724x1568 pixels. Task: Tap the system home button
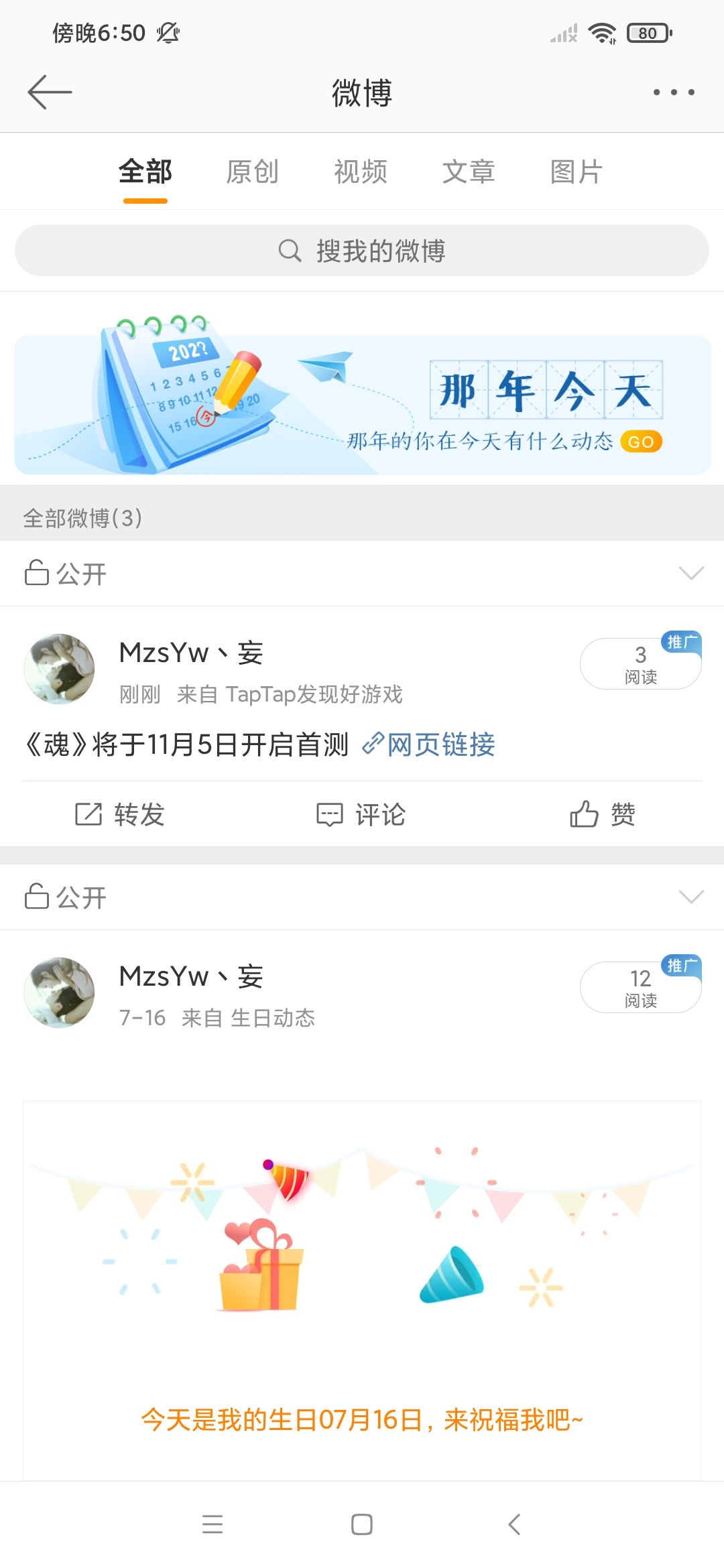pyautogui.click(x=362, y=1524)
